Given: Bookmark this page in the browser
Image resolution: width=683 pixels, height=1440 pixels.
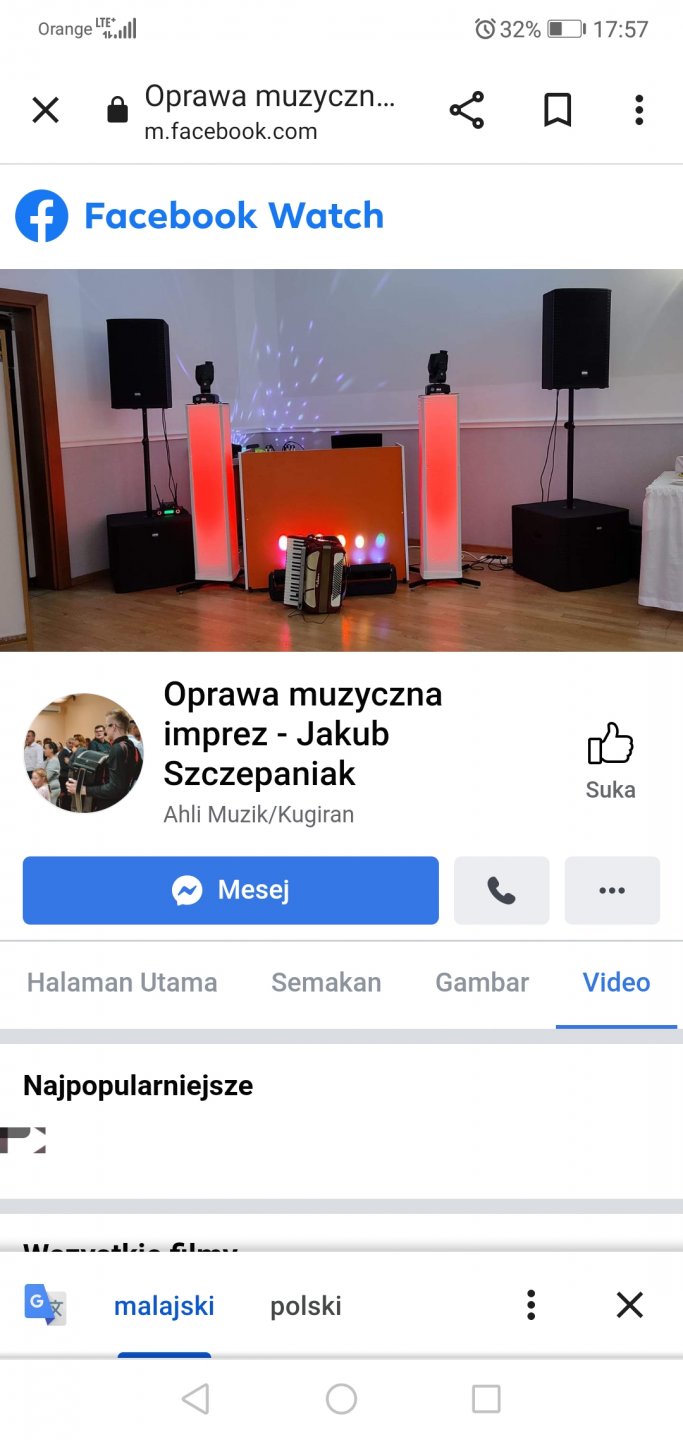Looking at the screenshot, I should (x=557, y=110).
